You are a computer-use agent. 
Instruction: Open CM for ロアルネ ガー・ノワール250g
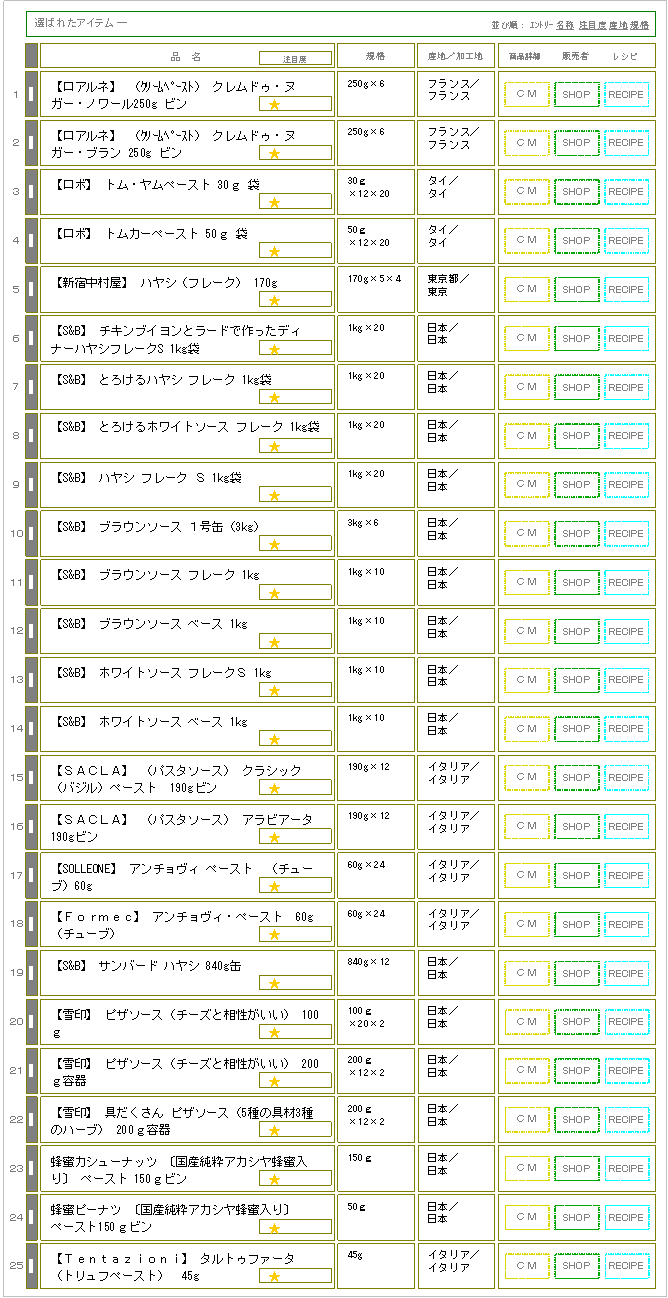(527, 94)
